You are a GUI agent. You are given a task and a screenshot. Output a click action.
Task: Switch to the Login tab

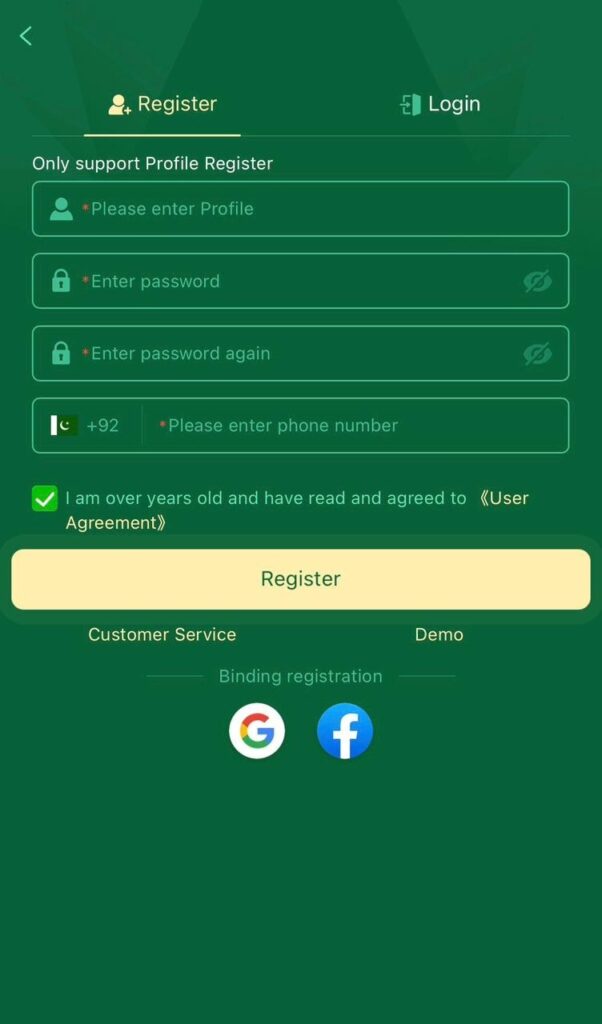coord(440,105)
